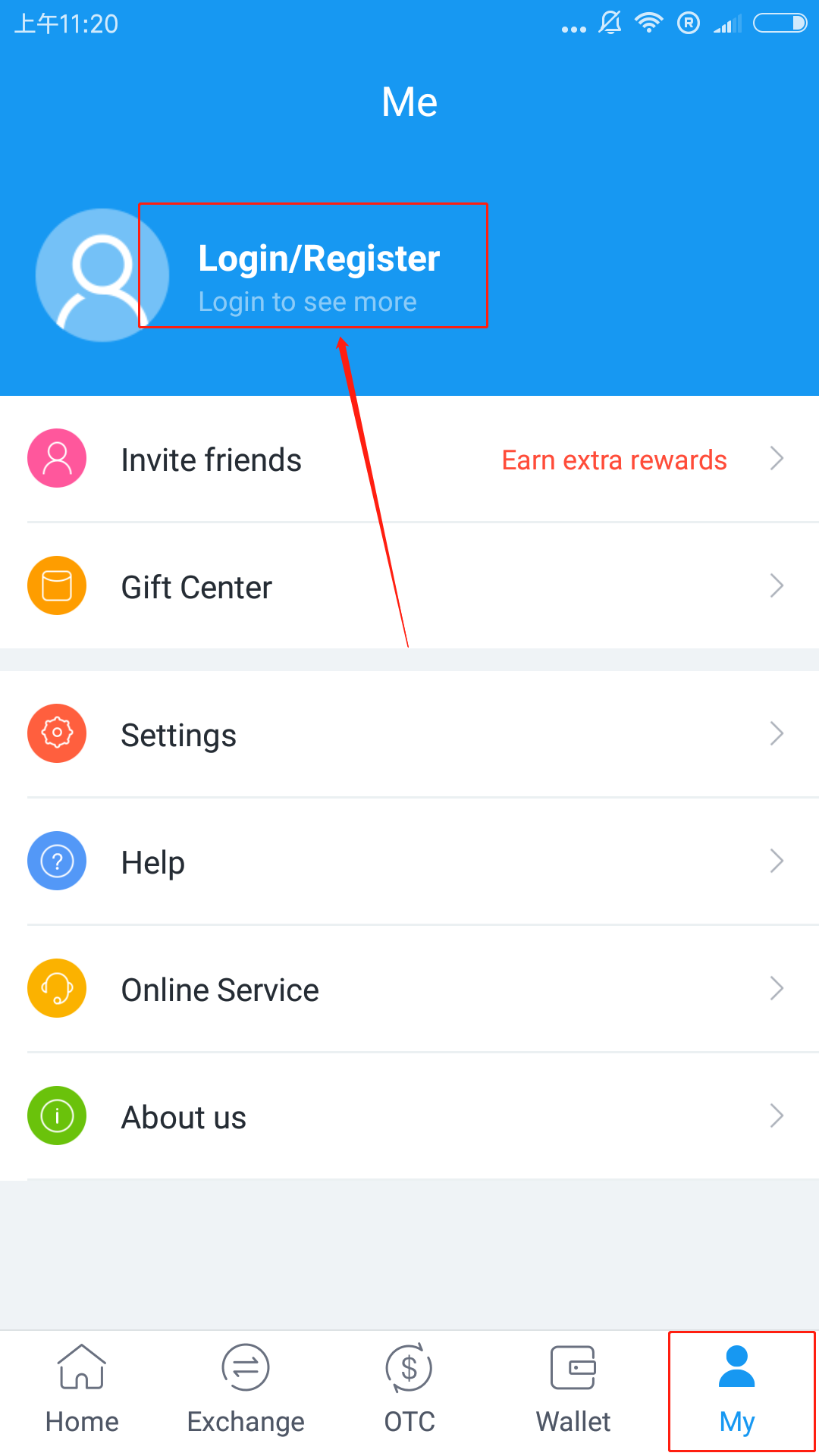The image size is (819, 1456).
Task: Go to the OTC tab
Action: pos(409,1391)
